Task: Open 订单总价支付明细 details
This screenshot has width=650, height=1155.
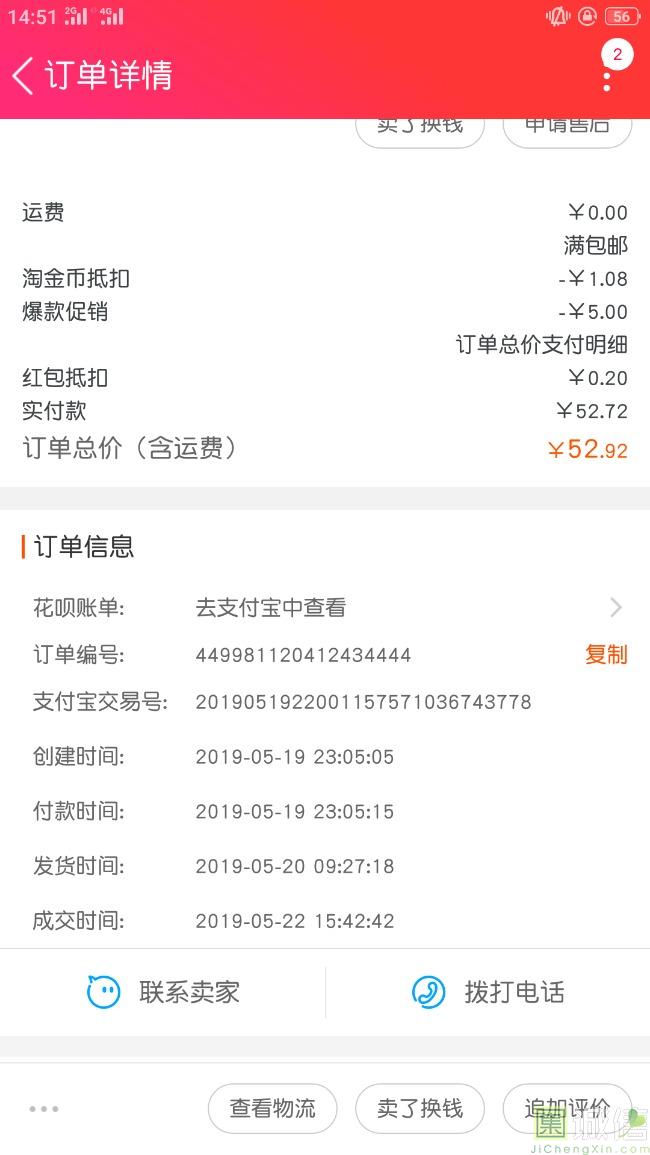Action: 542,345
